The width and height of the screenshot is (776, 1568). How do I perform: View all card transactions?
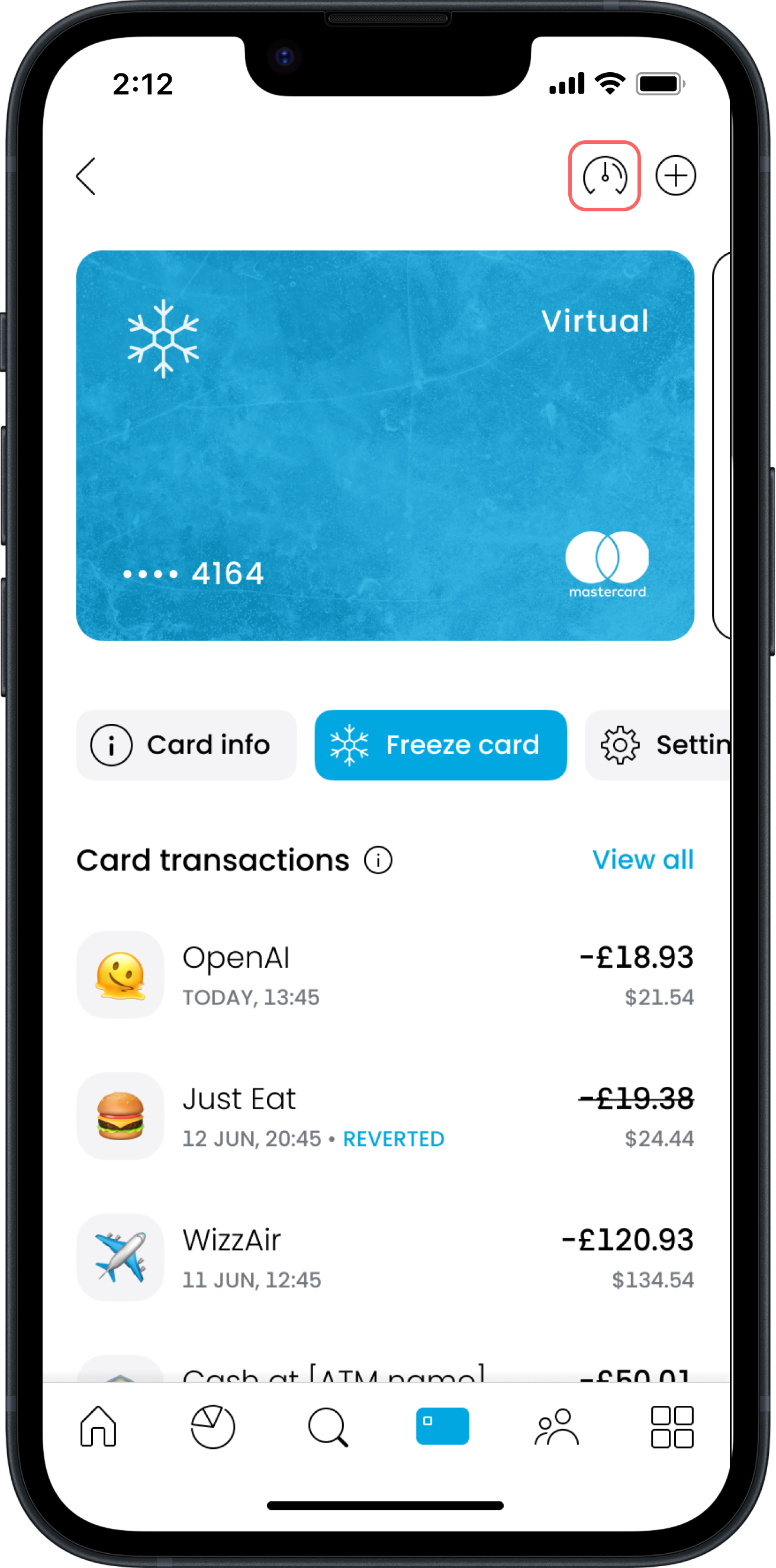pyautogui.click(x=643, y=860)
